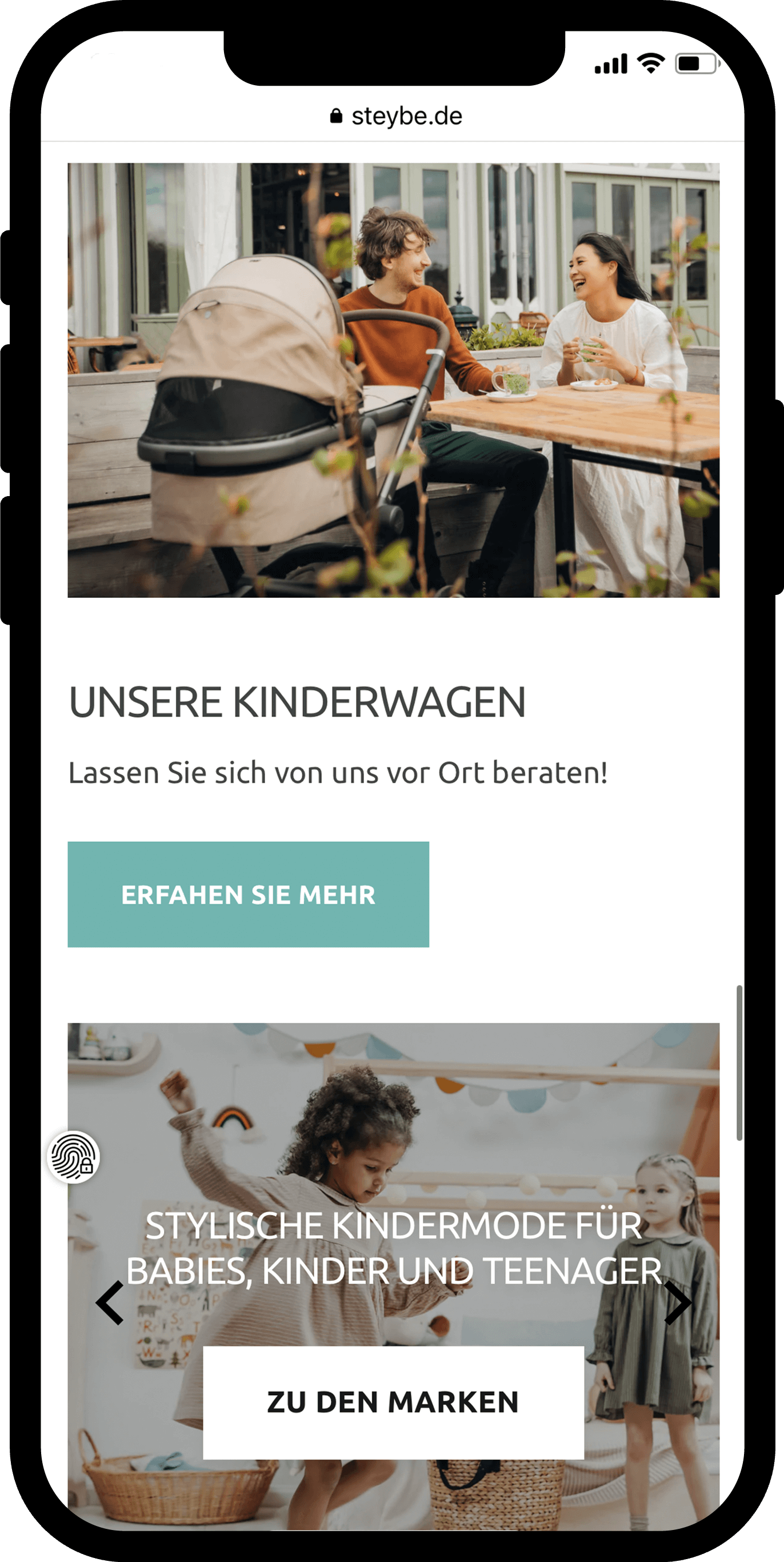Go to previous carousel slide
Image resolution: width=784 pixels, height=1562 pixels.
[110, 1303]
